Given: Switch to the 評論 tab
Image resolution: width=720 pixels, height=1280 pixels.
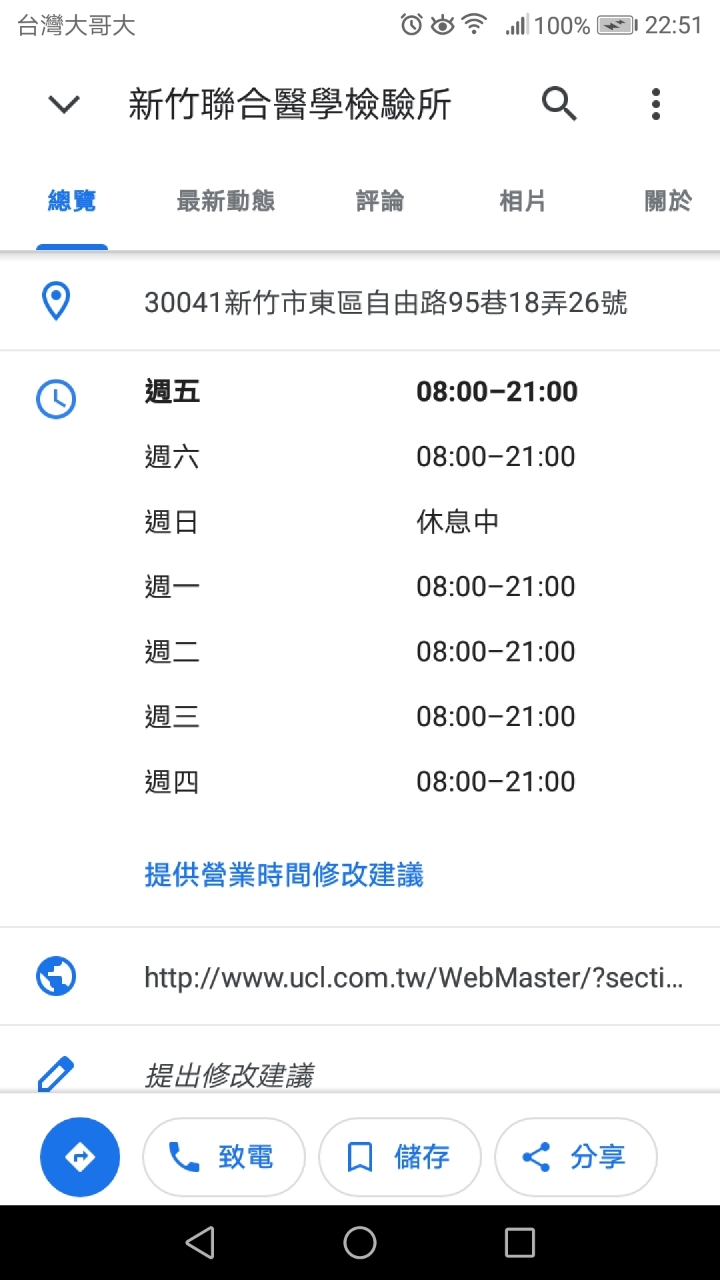Looking at the screenshot, I should pos(380,201).
